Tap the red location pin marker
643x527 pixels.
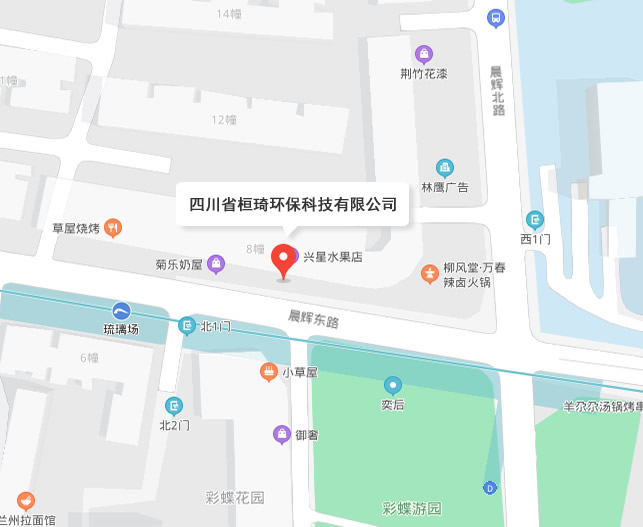tap(284, 260)
